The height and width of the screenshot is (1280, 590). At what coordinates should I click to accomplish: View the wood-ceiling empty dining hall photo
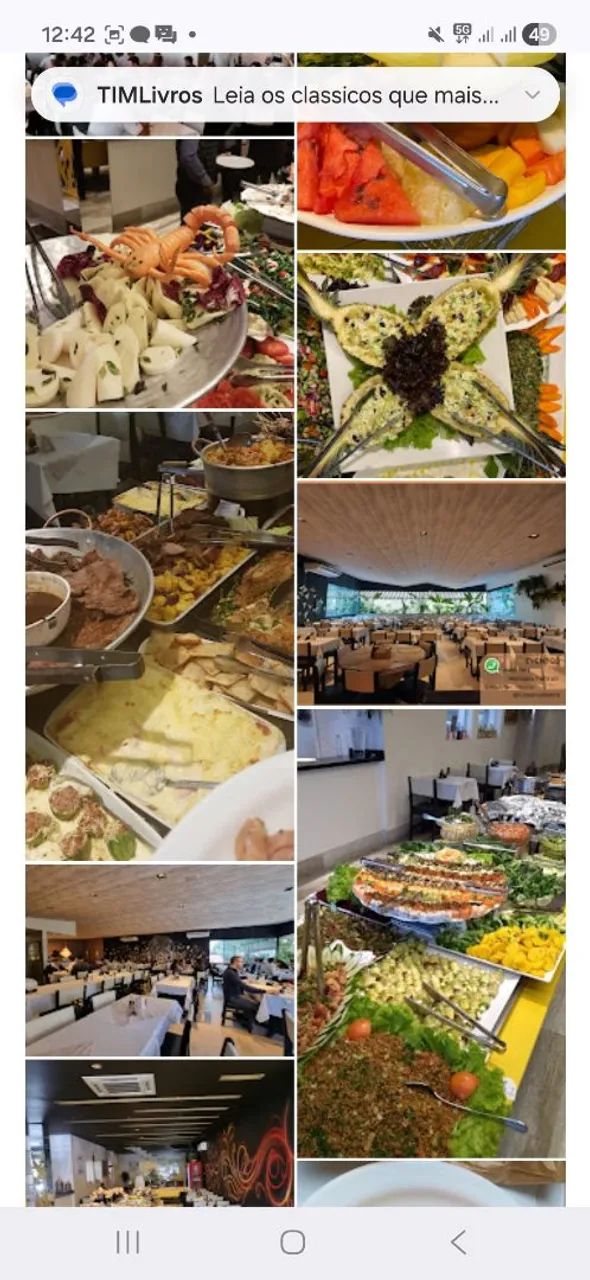[x=431, y=593]
